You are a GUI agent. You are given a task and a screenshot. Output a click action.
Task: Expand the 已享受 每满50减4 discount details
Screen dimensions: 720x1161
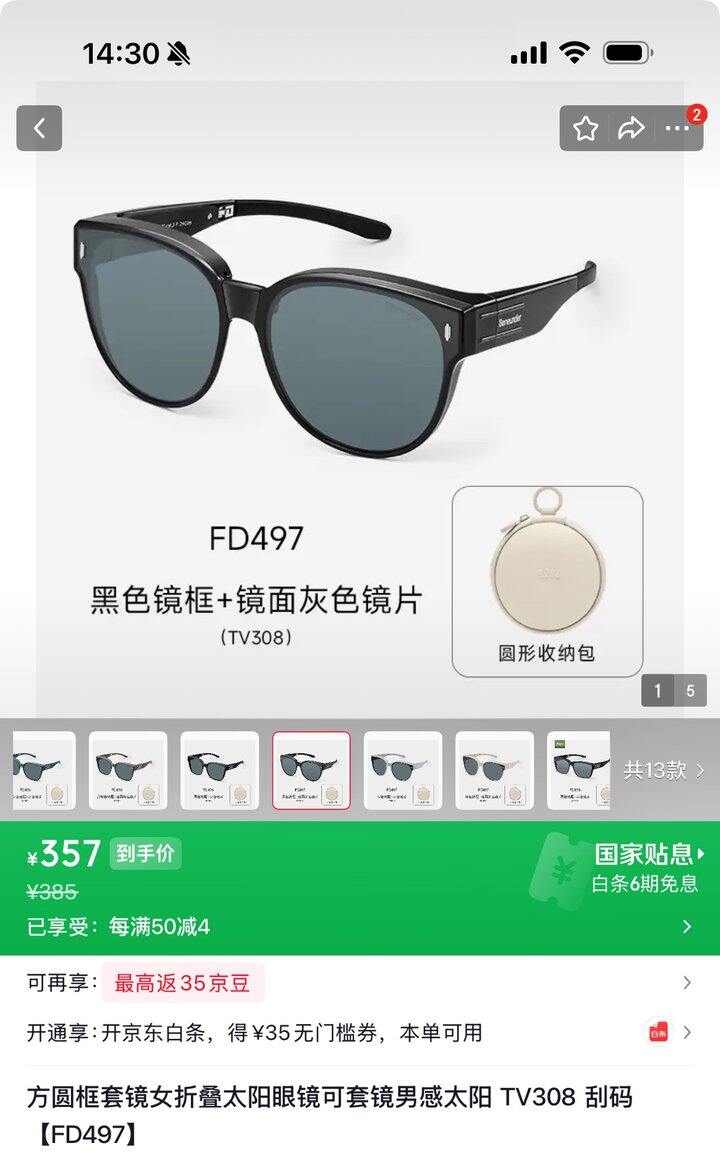click(x=360, y=927)
